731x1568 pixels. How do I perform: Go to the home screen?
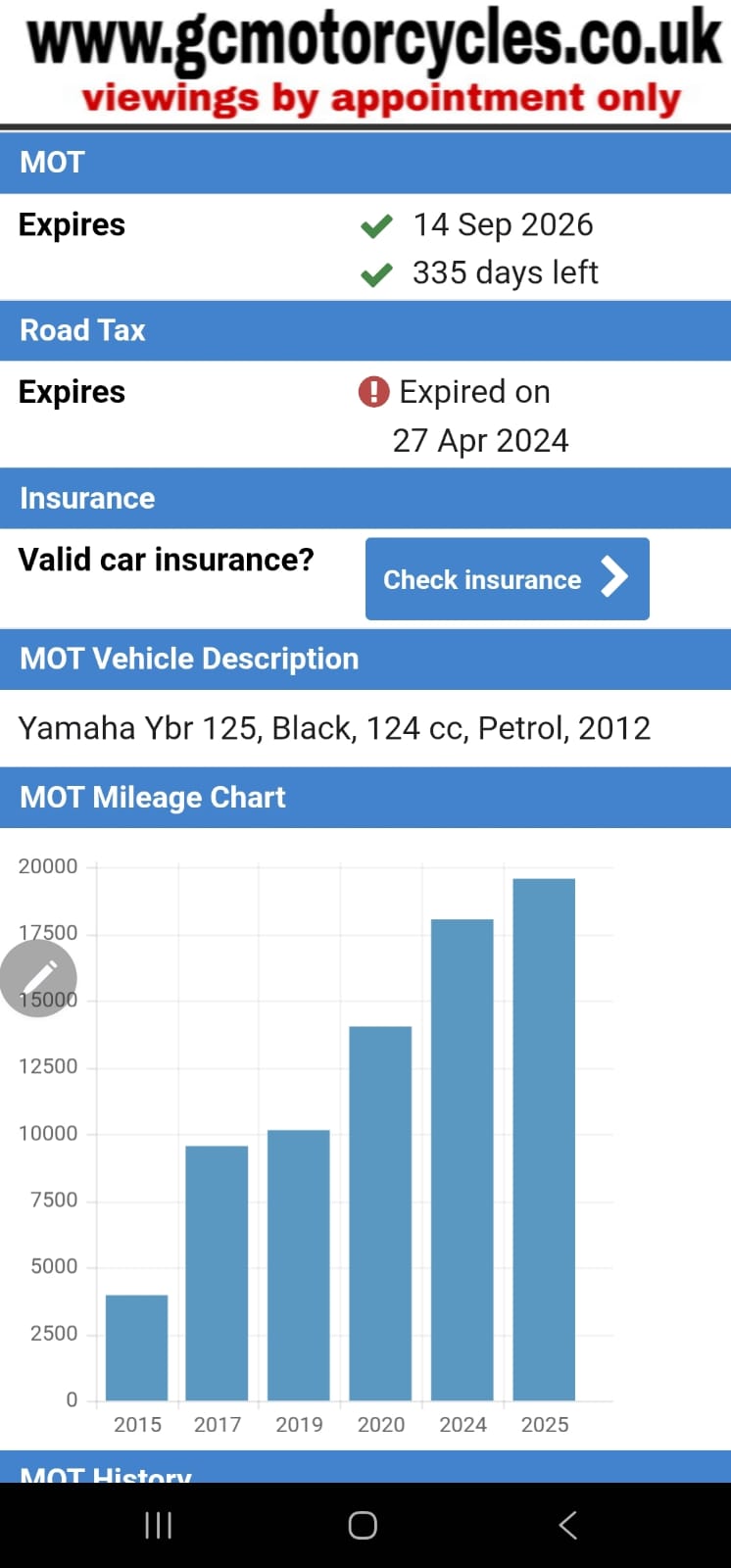coord(363,1525)
